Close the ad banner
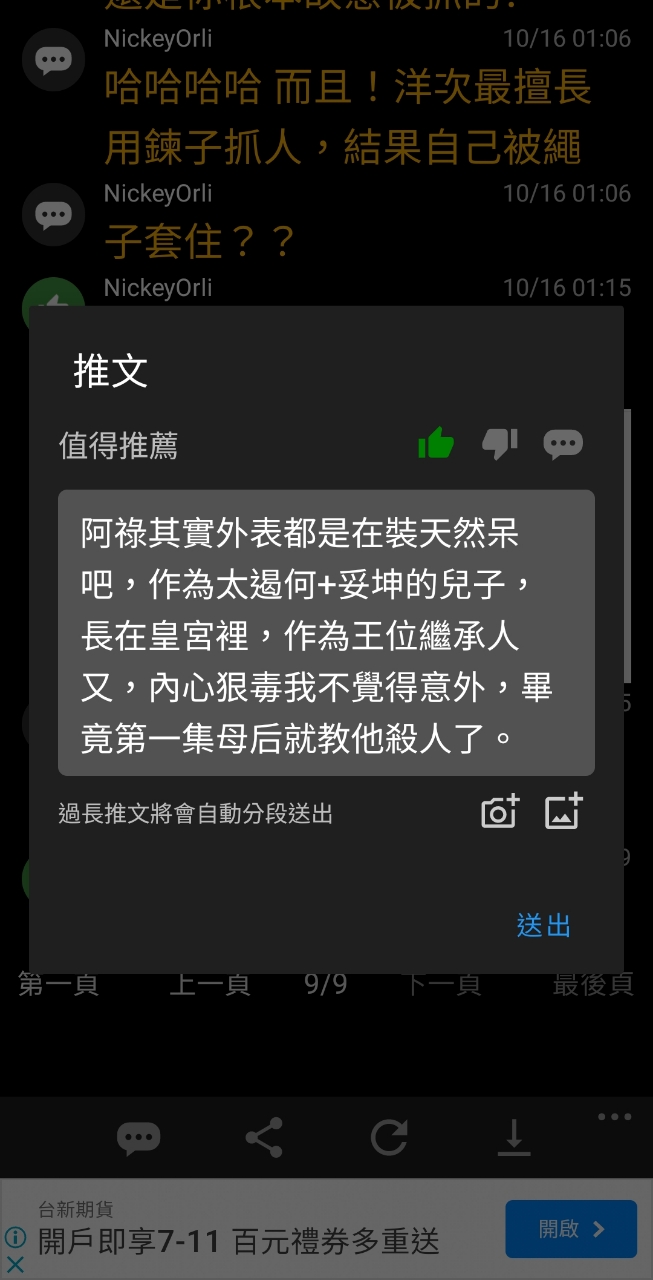The width and height of the screenshot is (653, 1280). 15,1265
